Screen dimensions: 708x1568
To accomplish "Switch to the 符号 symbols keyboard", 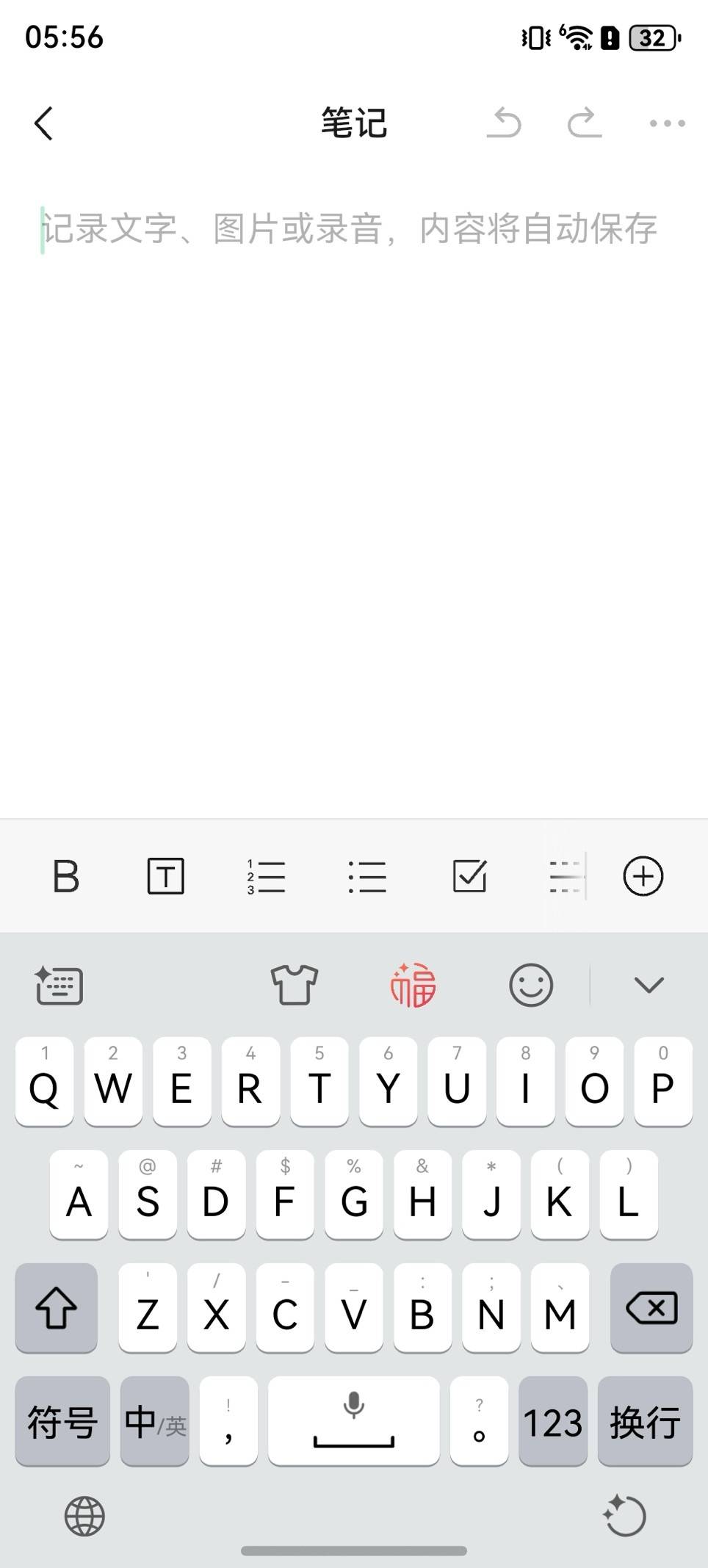I will [x=62, y=1421].
